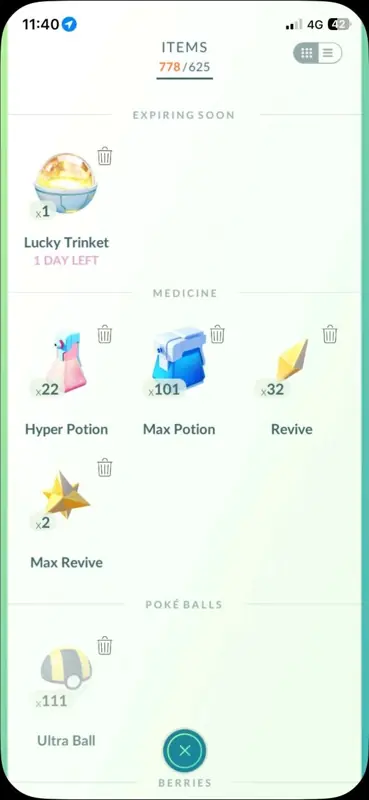Switch to list view layout

(329, 53)
